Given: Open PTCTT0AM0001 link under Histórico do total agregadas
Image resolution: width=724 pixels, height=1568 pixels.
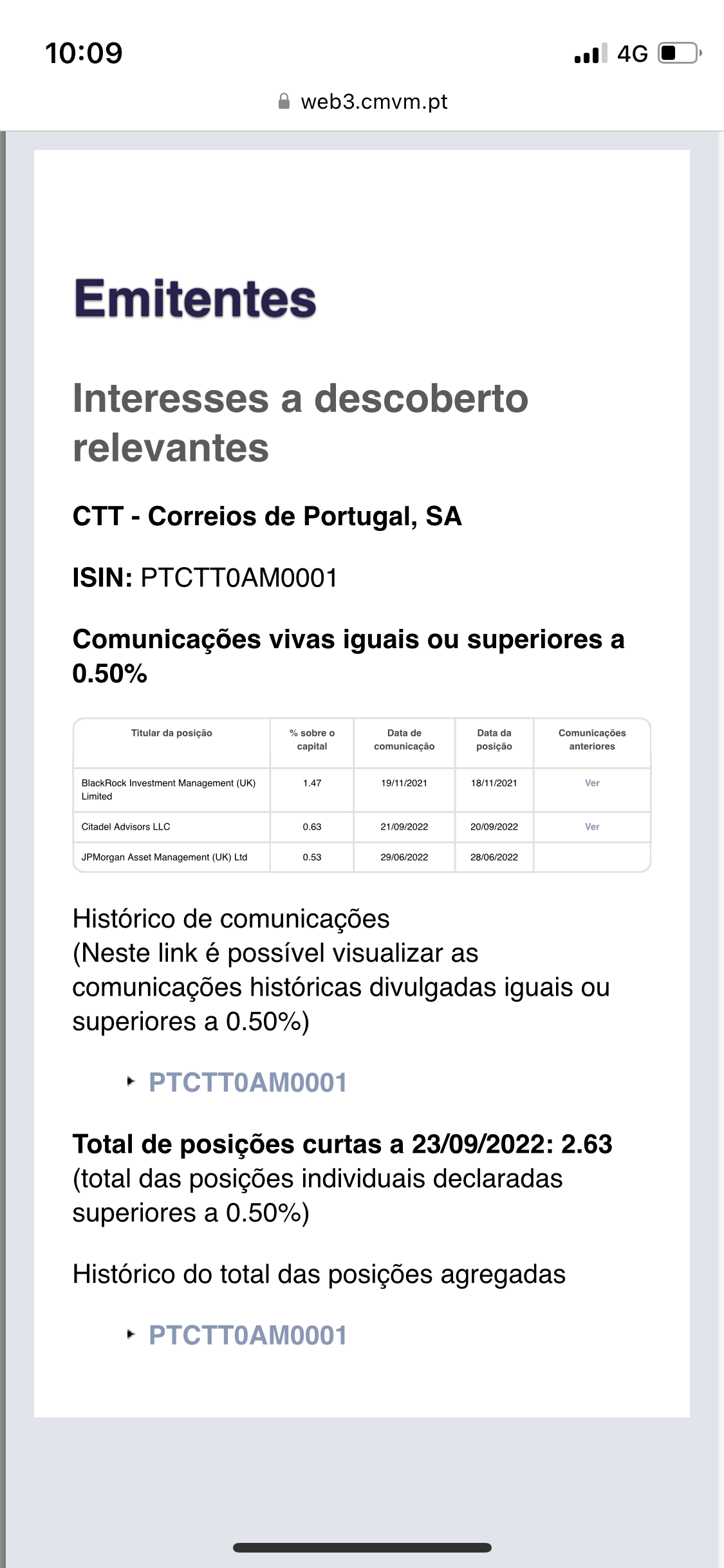Looking at the screenshot, I should pyautogui.click(x=248, y=1336).
